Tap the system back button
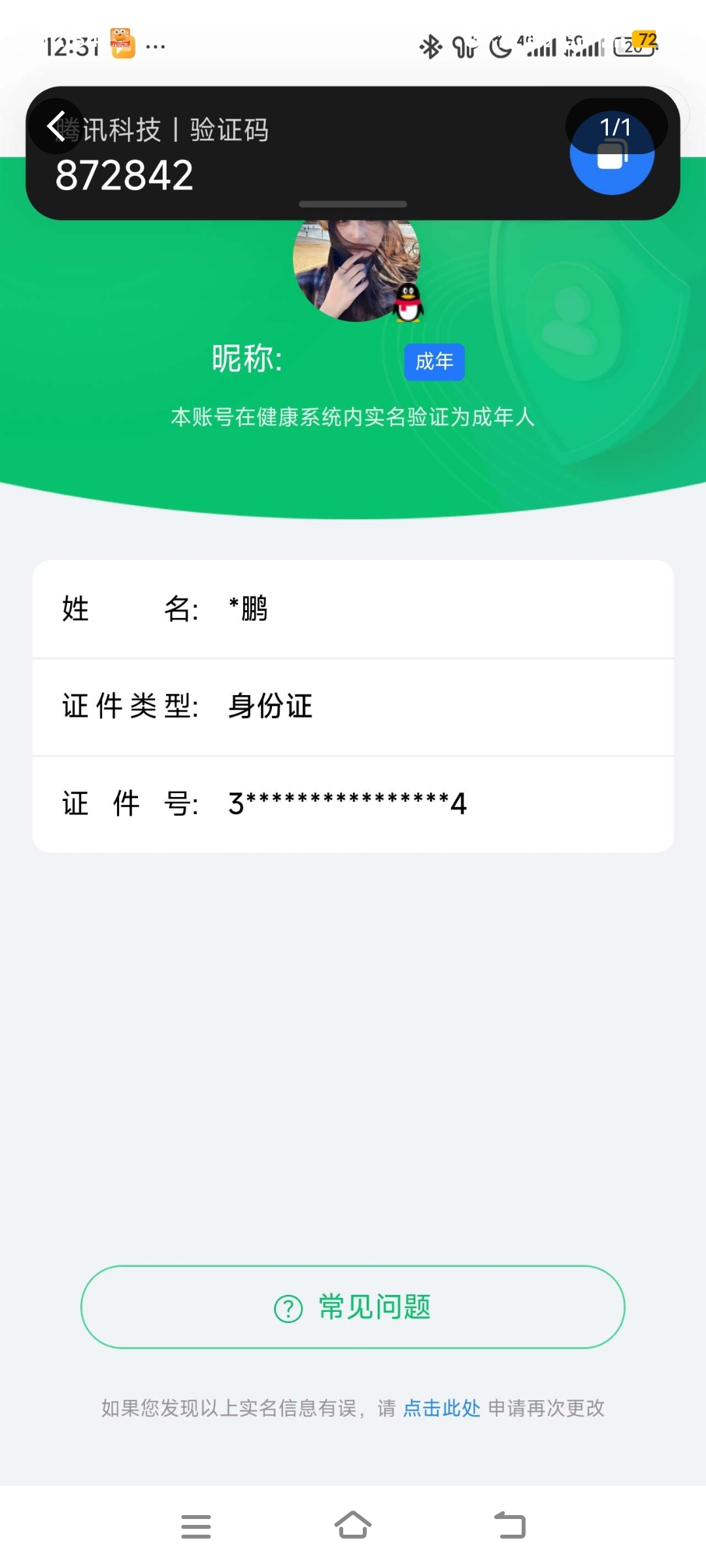This screenshot has width=706, height=1568. [x=510, y=1527]
